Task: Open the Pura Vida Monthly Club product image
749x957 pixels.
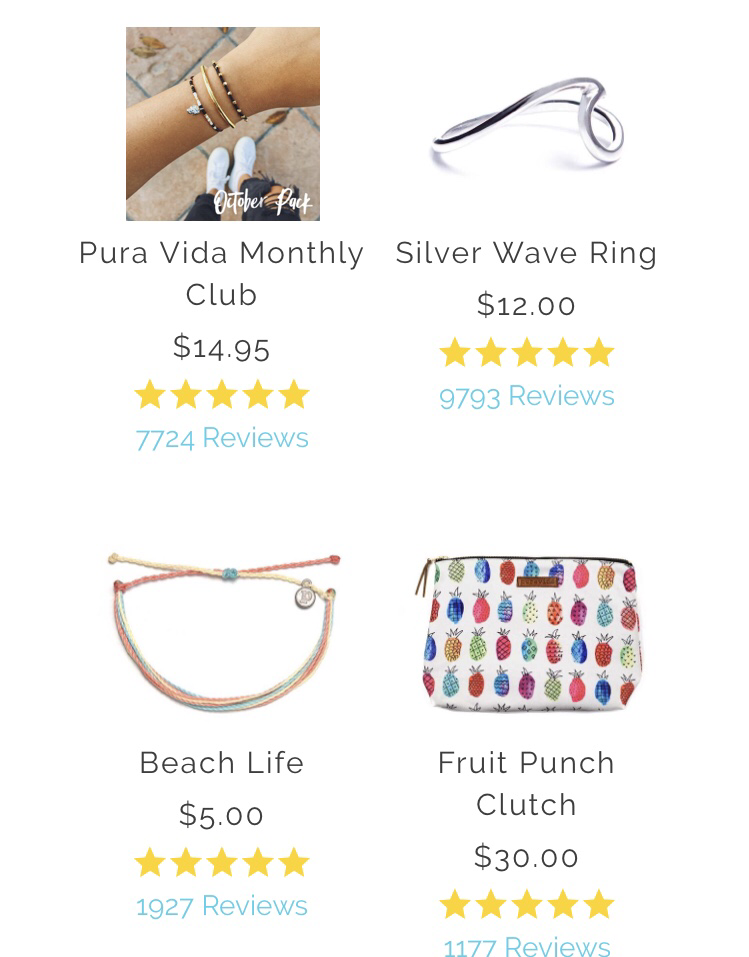Action: 222,124
